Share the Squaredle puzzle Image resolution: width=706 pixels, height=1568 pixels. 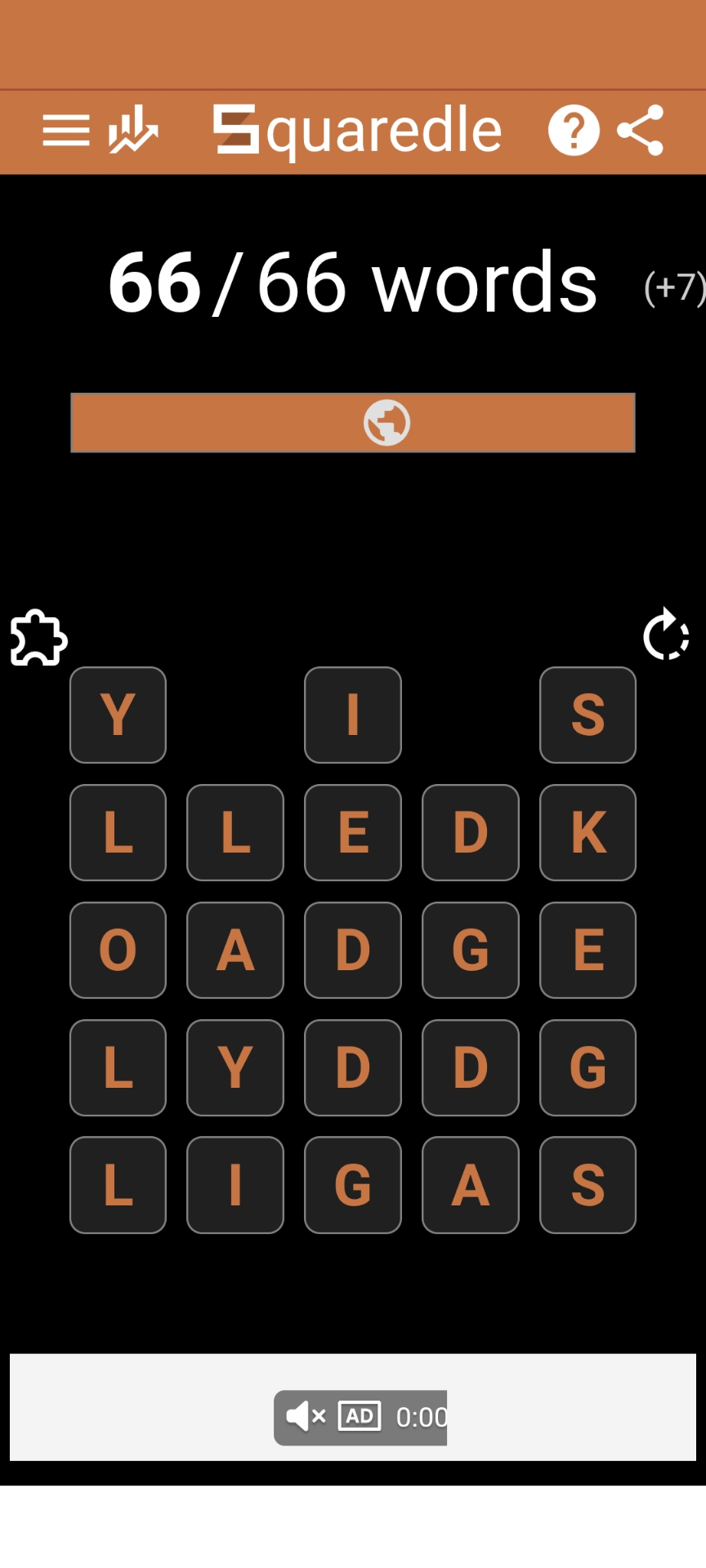(x=641, y=131)
